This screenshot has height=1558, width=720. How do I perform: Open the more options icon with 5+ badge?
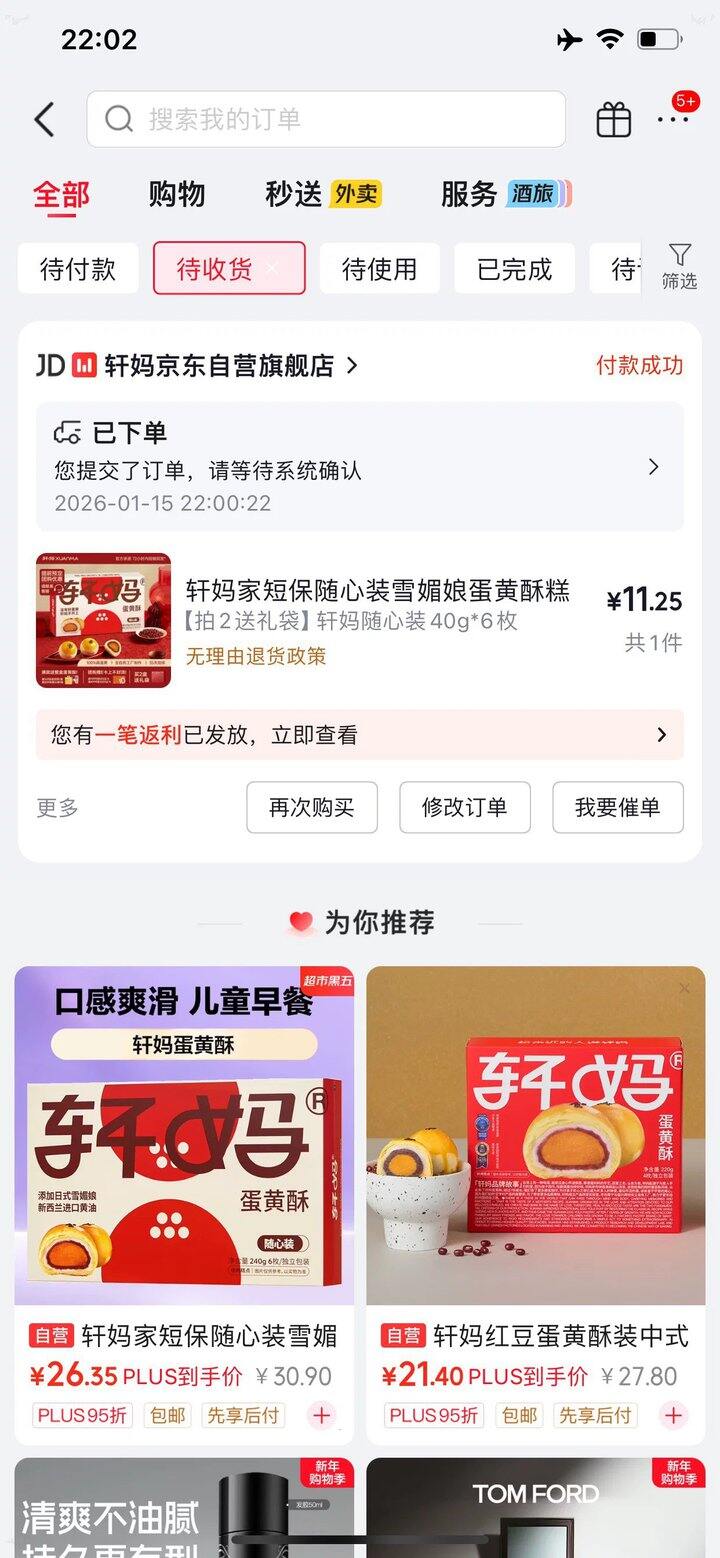[674, 122]
